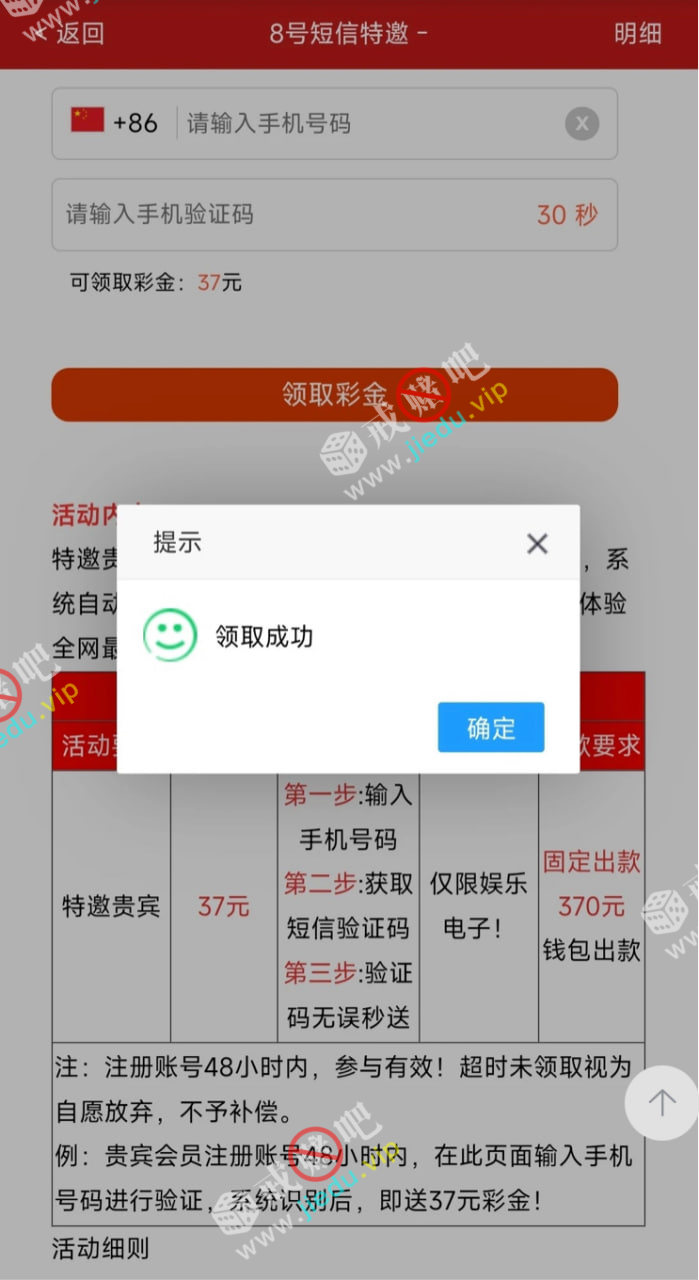This screenshot has width=699, height=1280.
Task: Focus the SMS verification code field
Action: [x=290, y=214]
